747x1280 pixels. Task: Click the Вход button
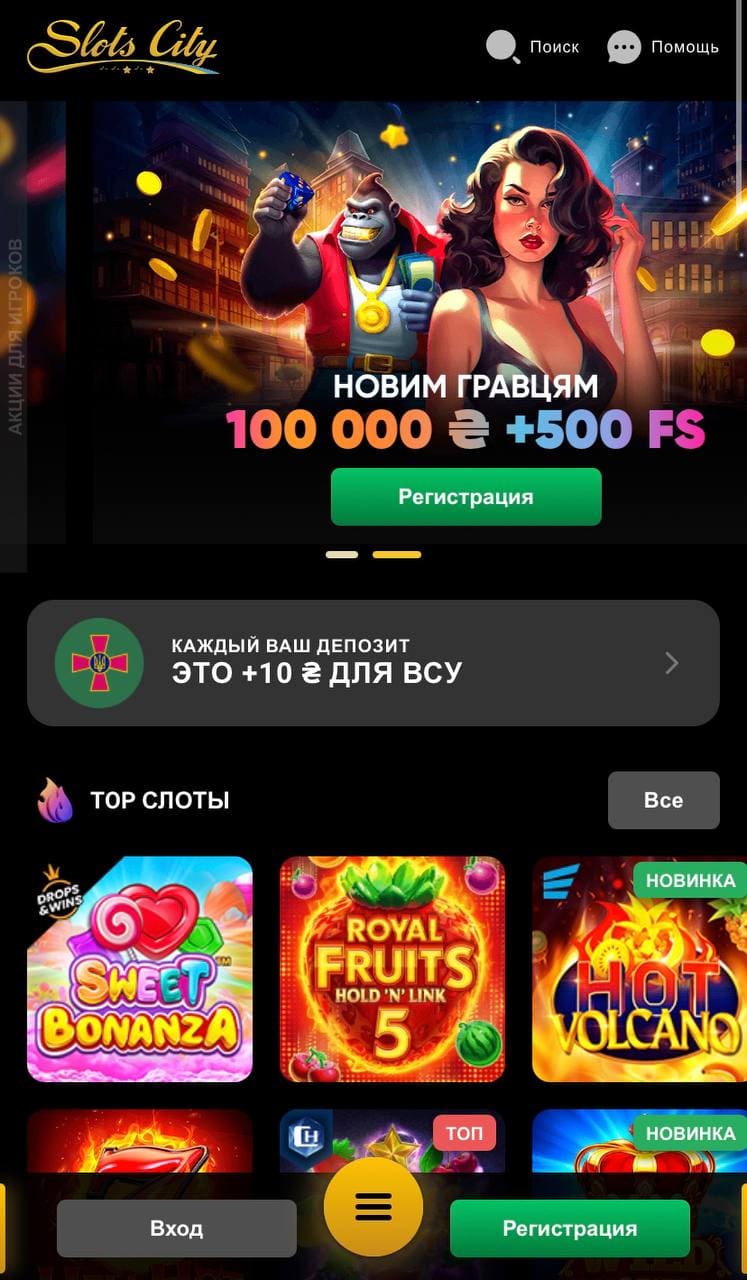click(x=177, y=1229)
